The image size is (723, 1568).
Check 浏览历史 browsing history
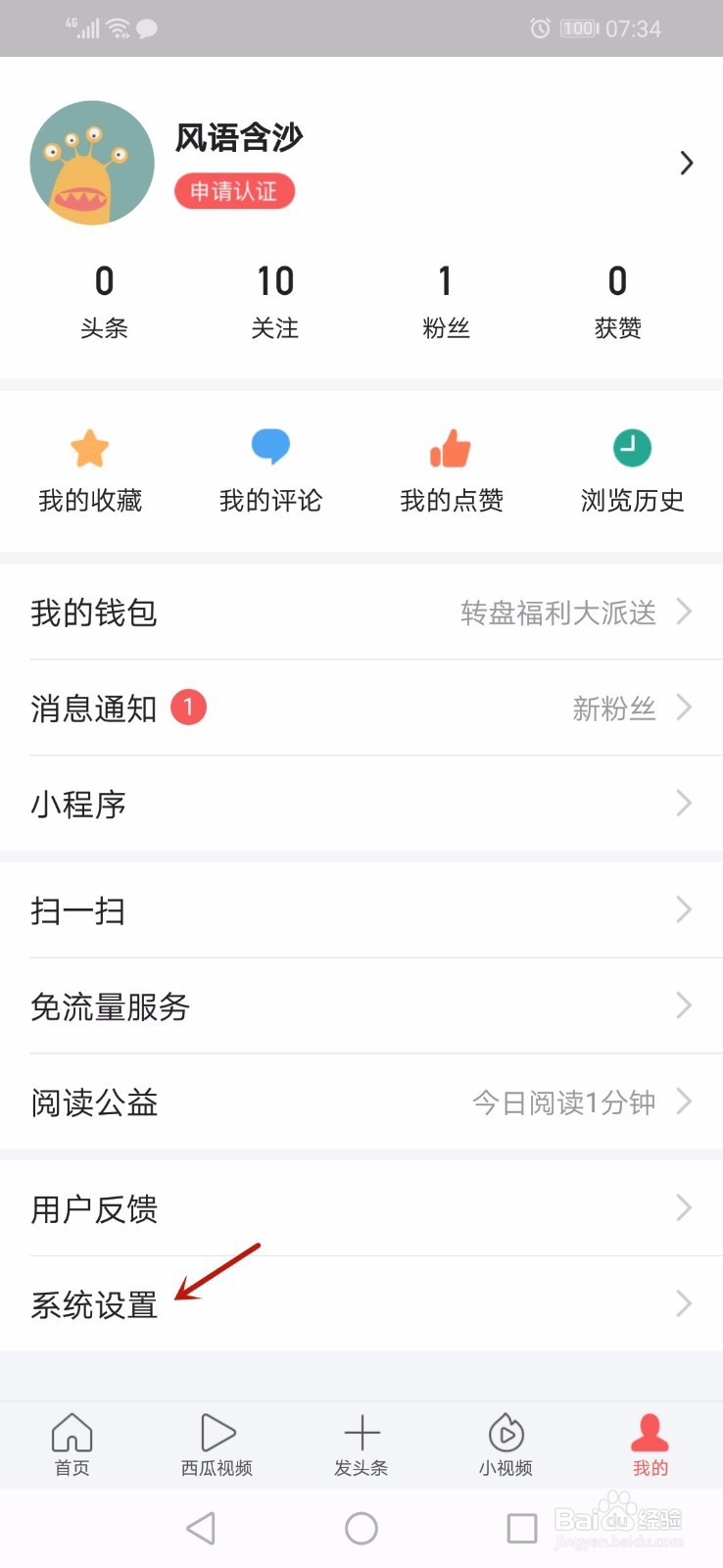(x=632, y=470)
